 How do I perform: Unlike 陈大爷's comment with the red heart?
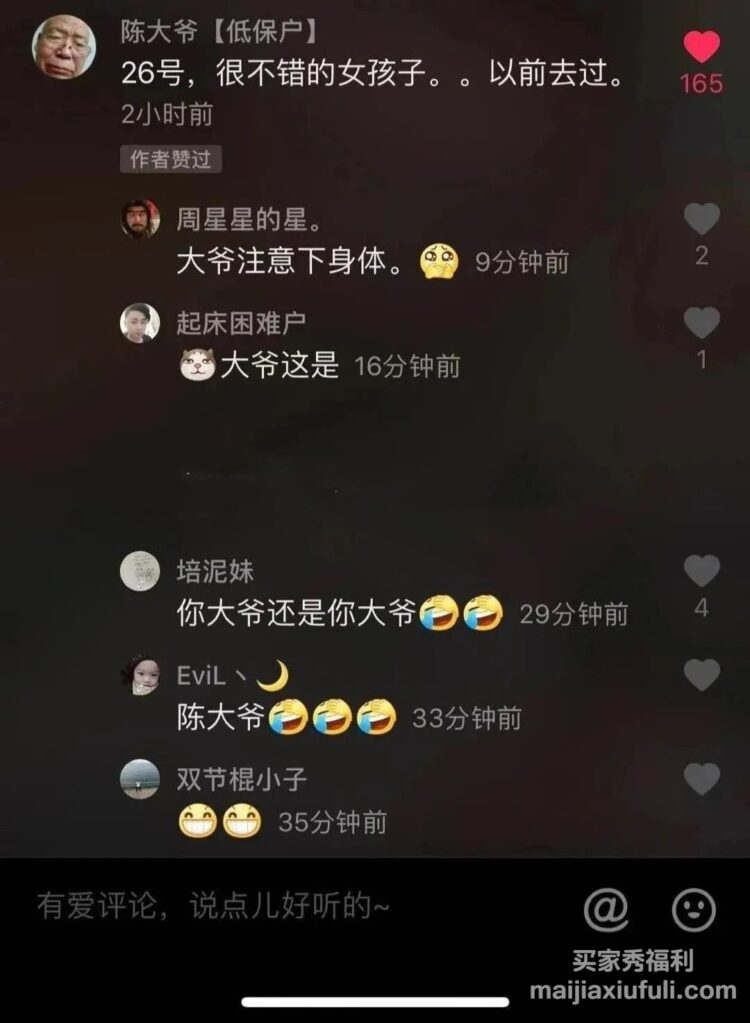coord(702,47)
